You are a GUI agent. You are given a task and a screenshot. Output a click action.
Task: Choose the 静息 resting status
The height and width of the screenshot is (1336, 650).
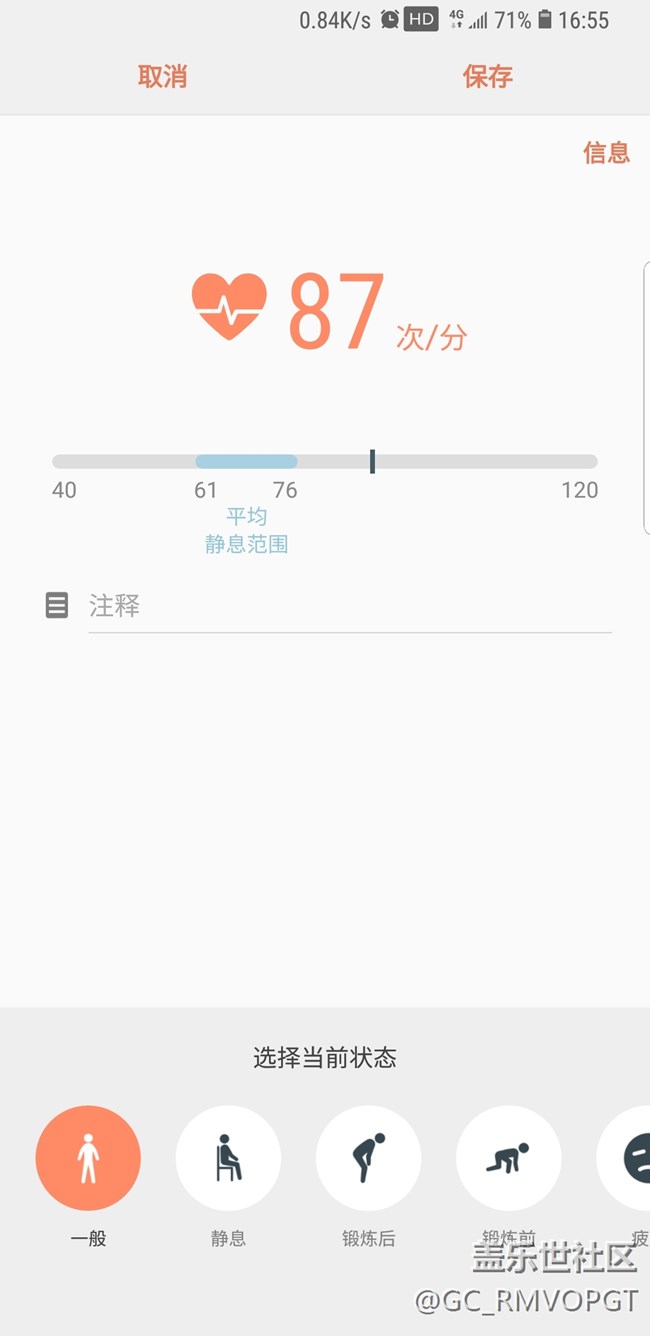(x=228, y=1158)
